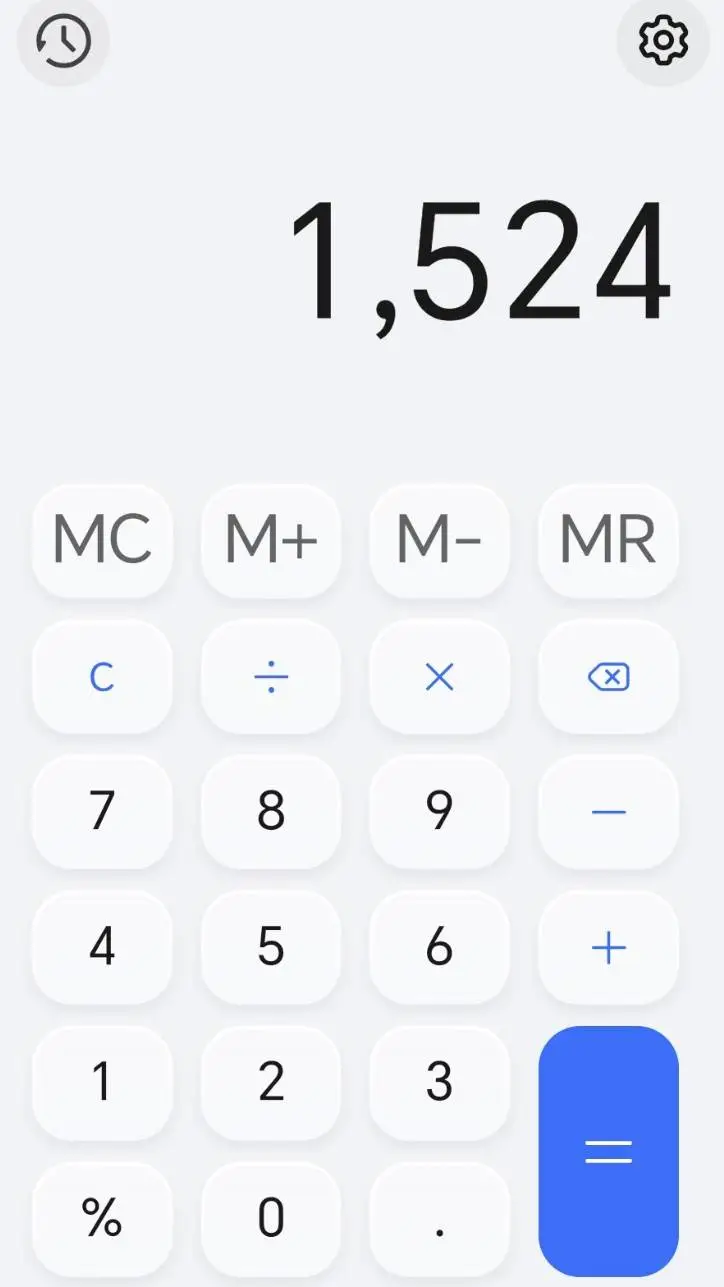This screenshot has width=724, height=1287.
Task: Calculate the result with equals
Action: [608, 1151]
